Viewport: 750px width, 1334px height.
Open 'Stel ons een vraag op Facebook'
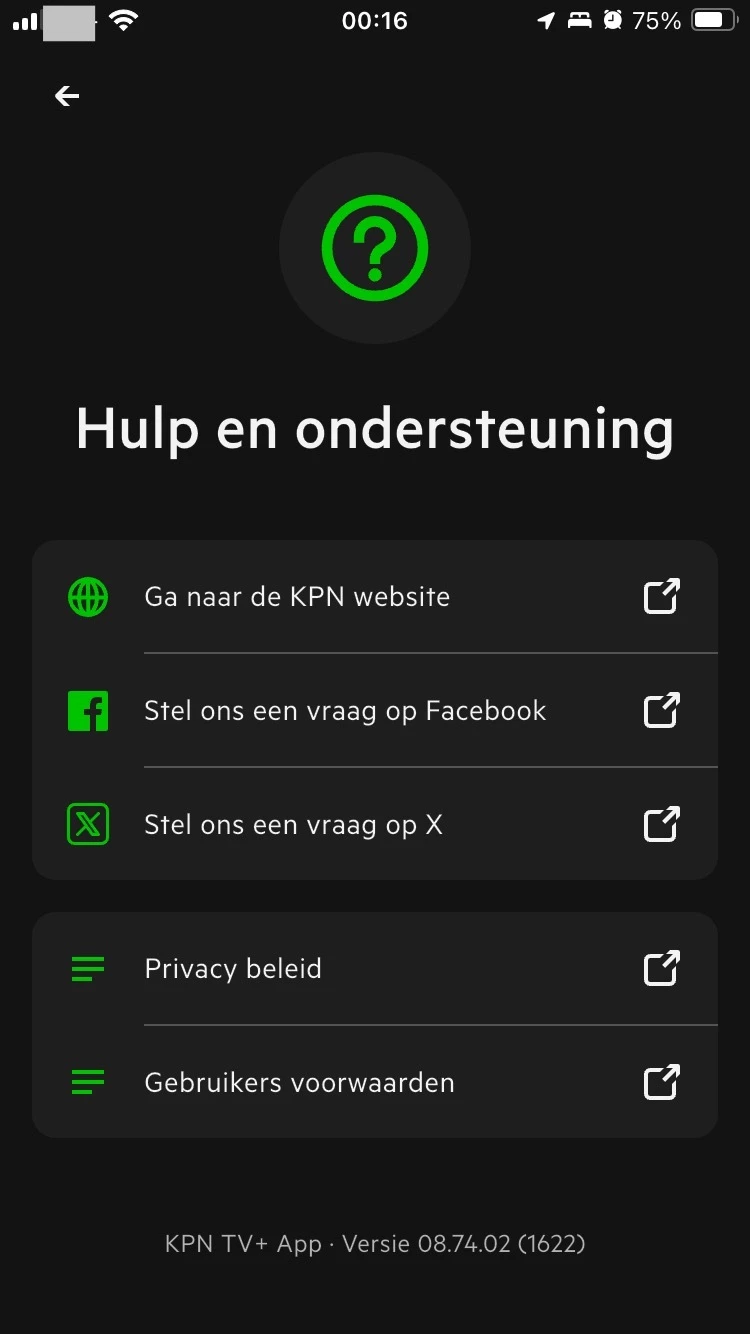pyautogui.click(x=374, y=711)
